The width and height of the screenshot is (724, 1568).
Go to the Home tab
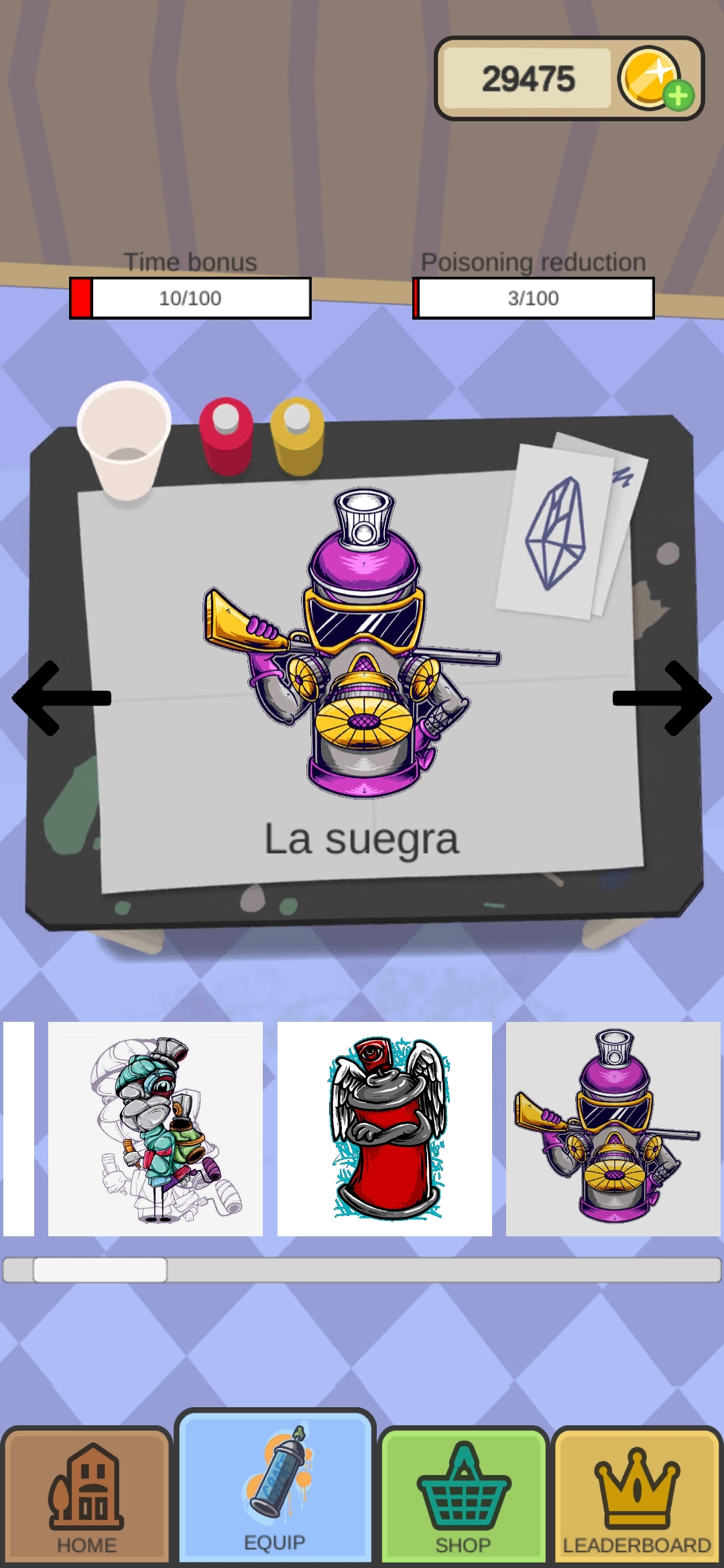(86, 1497)
